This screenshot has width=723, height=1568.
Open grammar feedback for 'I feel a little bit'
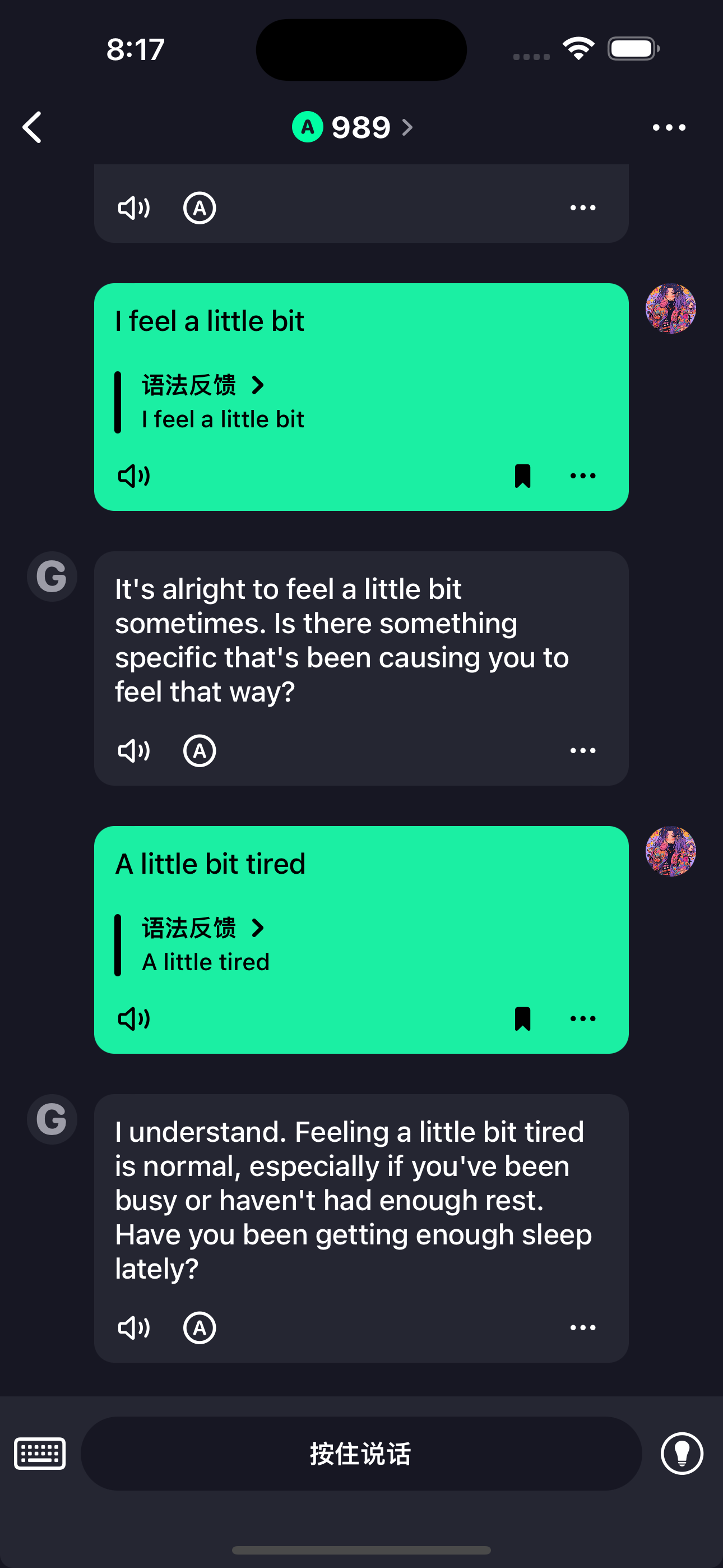203,385
